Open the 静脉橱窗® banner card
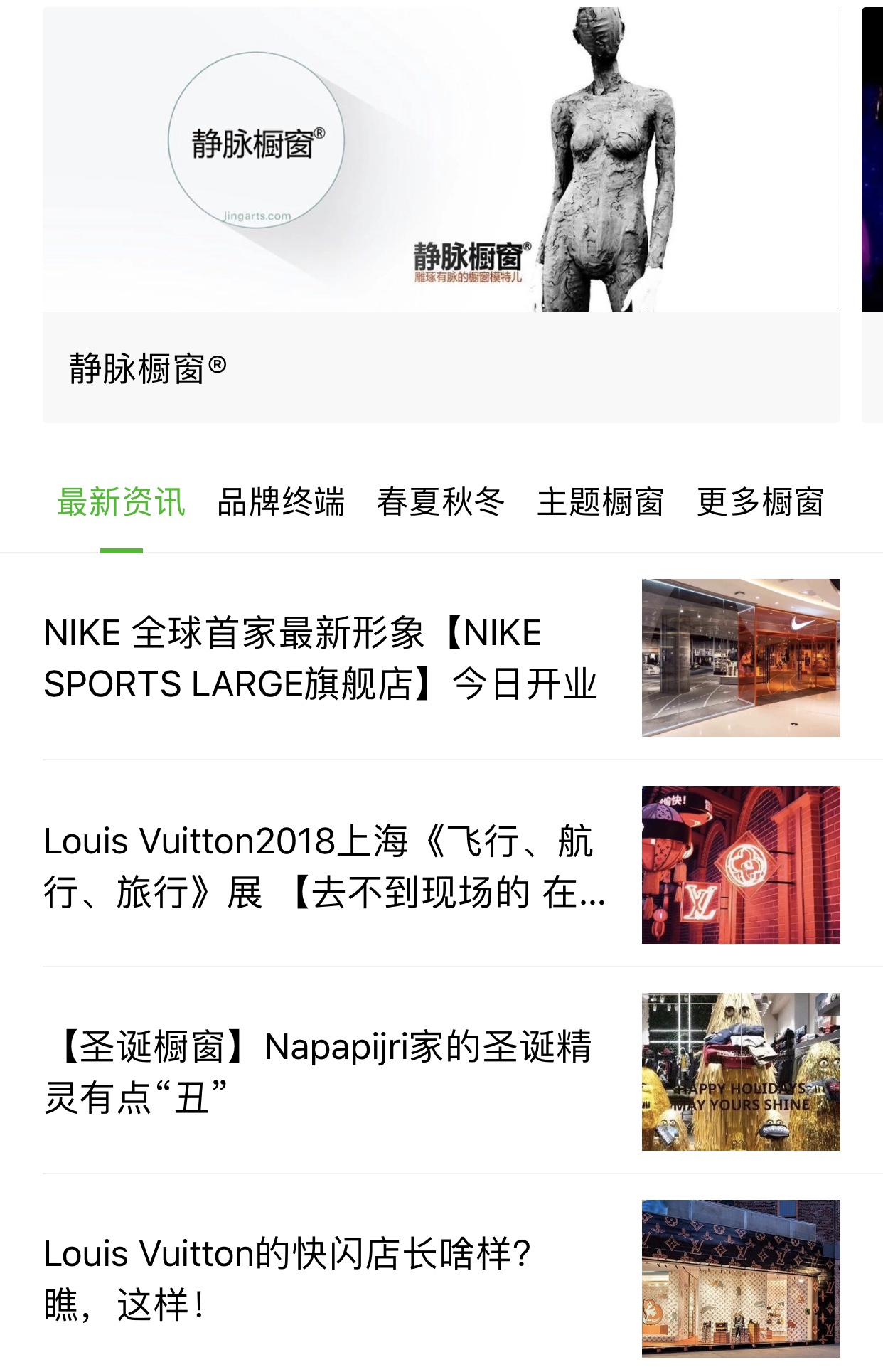The width and height of the screenshot is (883, 1372). pos(441,213)
